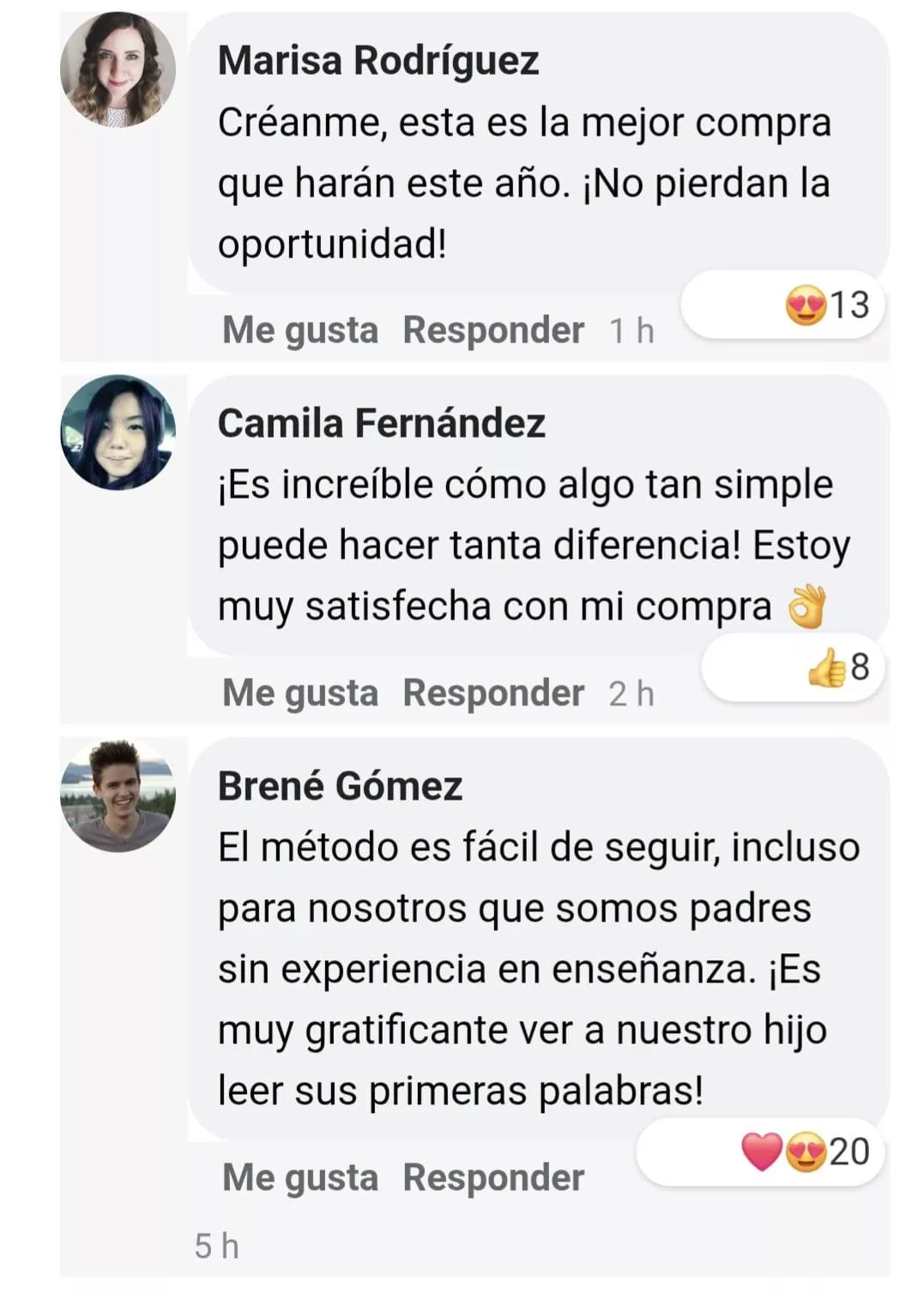924x1294 pixels.
Task: Open Brené Gómez's profile photo
Action: pos(118,795)
